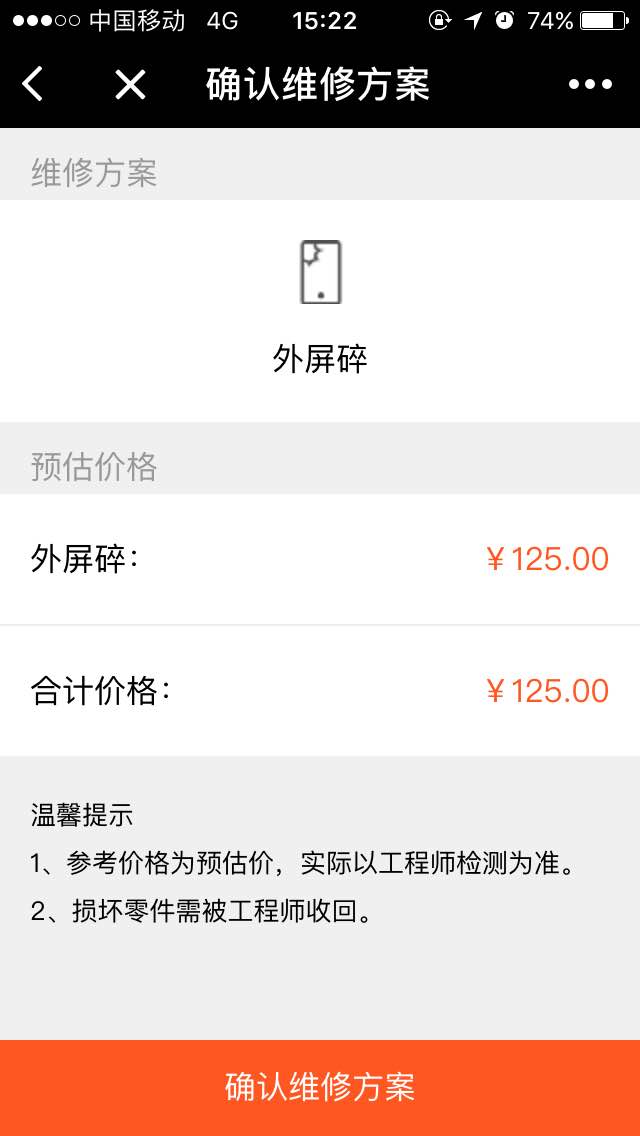Open the three-dot more options menu
Screen dimensions: 640x1136
(591, 85)
